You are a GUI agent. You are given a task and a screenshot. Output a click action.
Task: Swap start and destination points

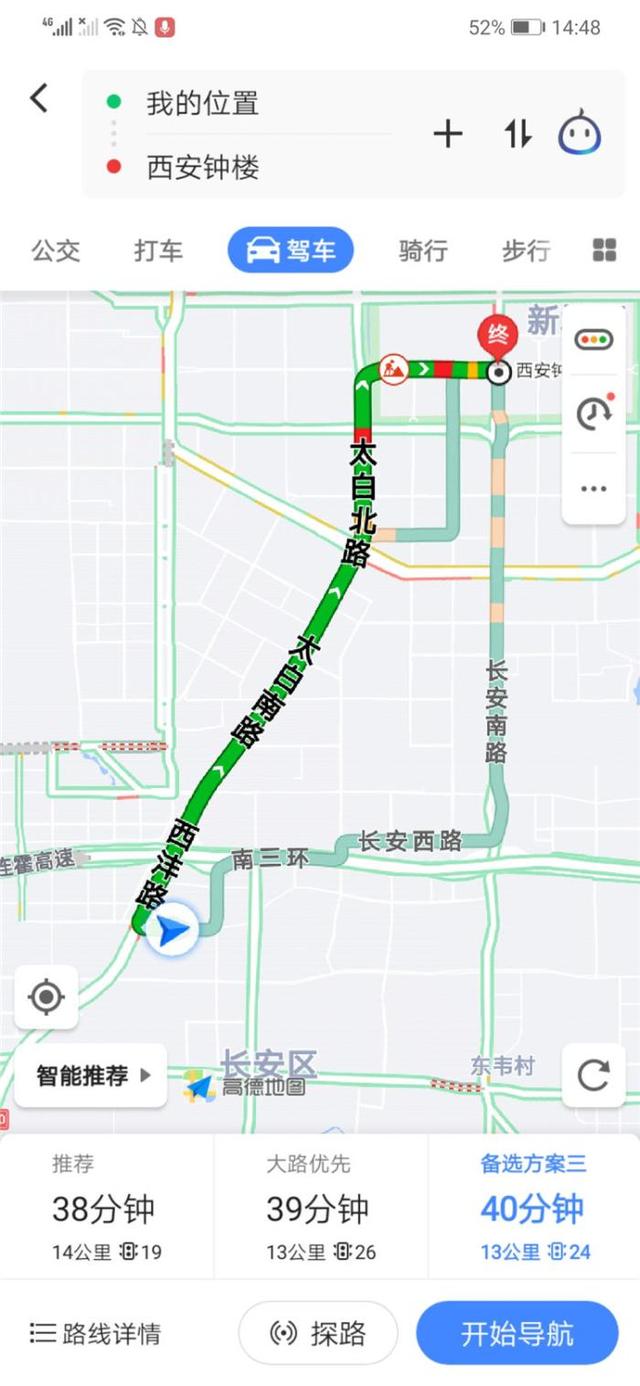pos(517,134)
